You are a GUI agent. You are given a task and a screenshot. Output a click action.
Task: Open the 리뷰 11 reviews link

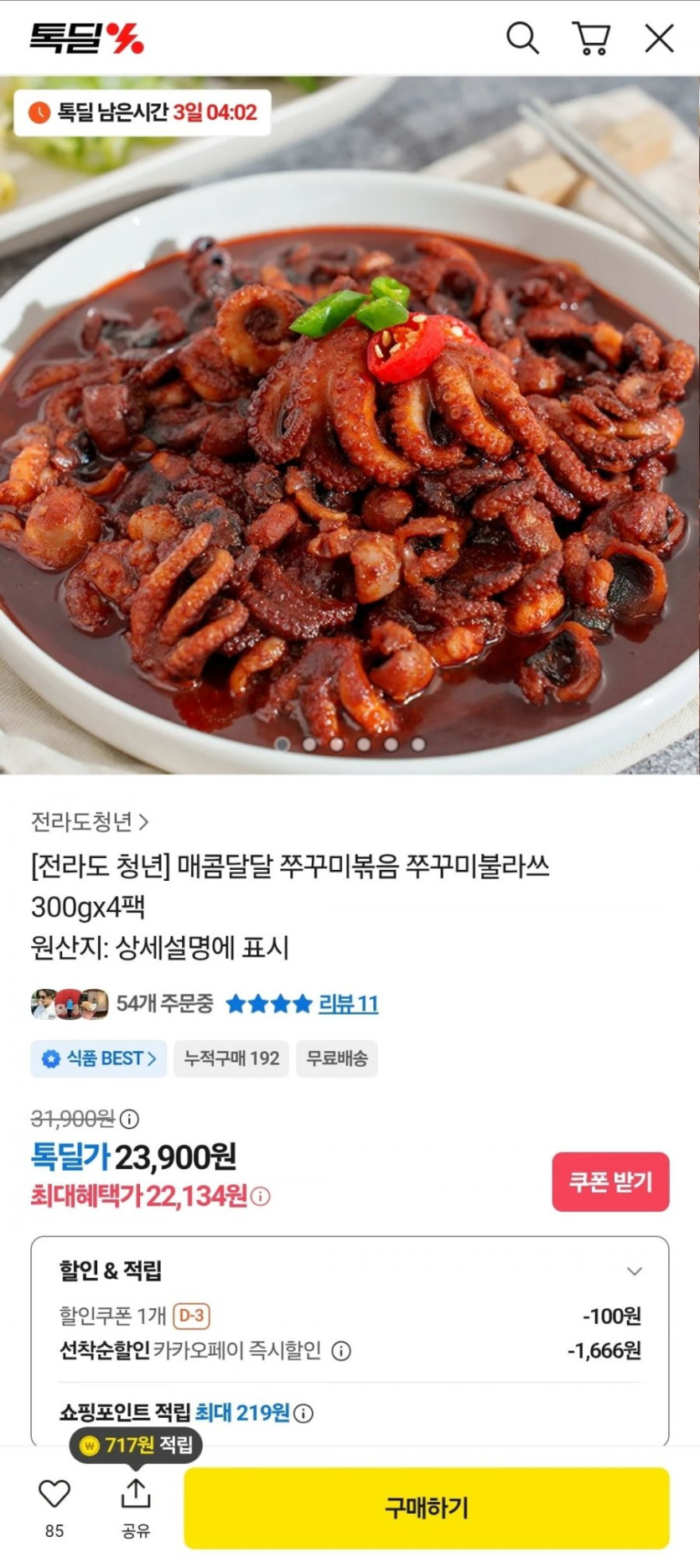click(x=348, y=1003)
